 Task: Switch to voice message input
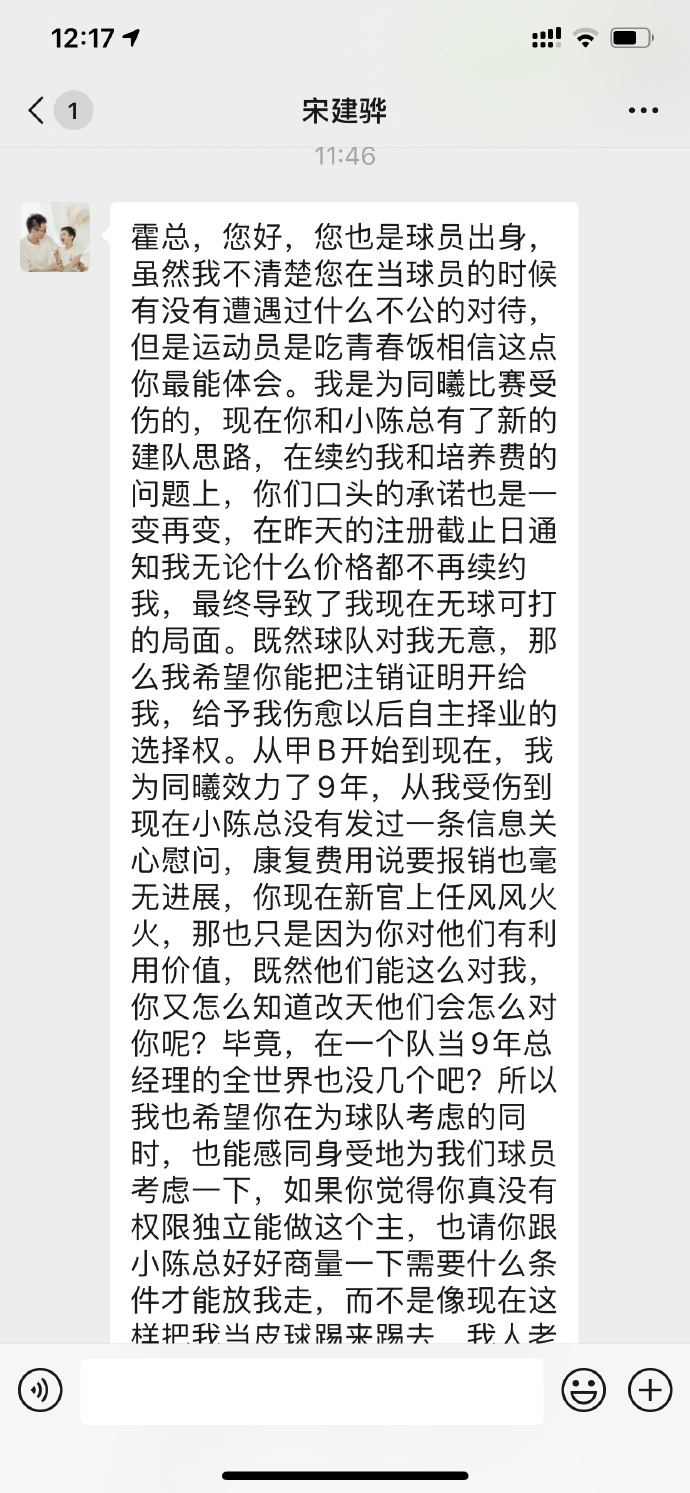tap(40, 1390)
